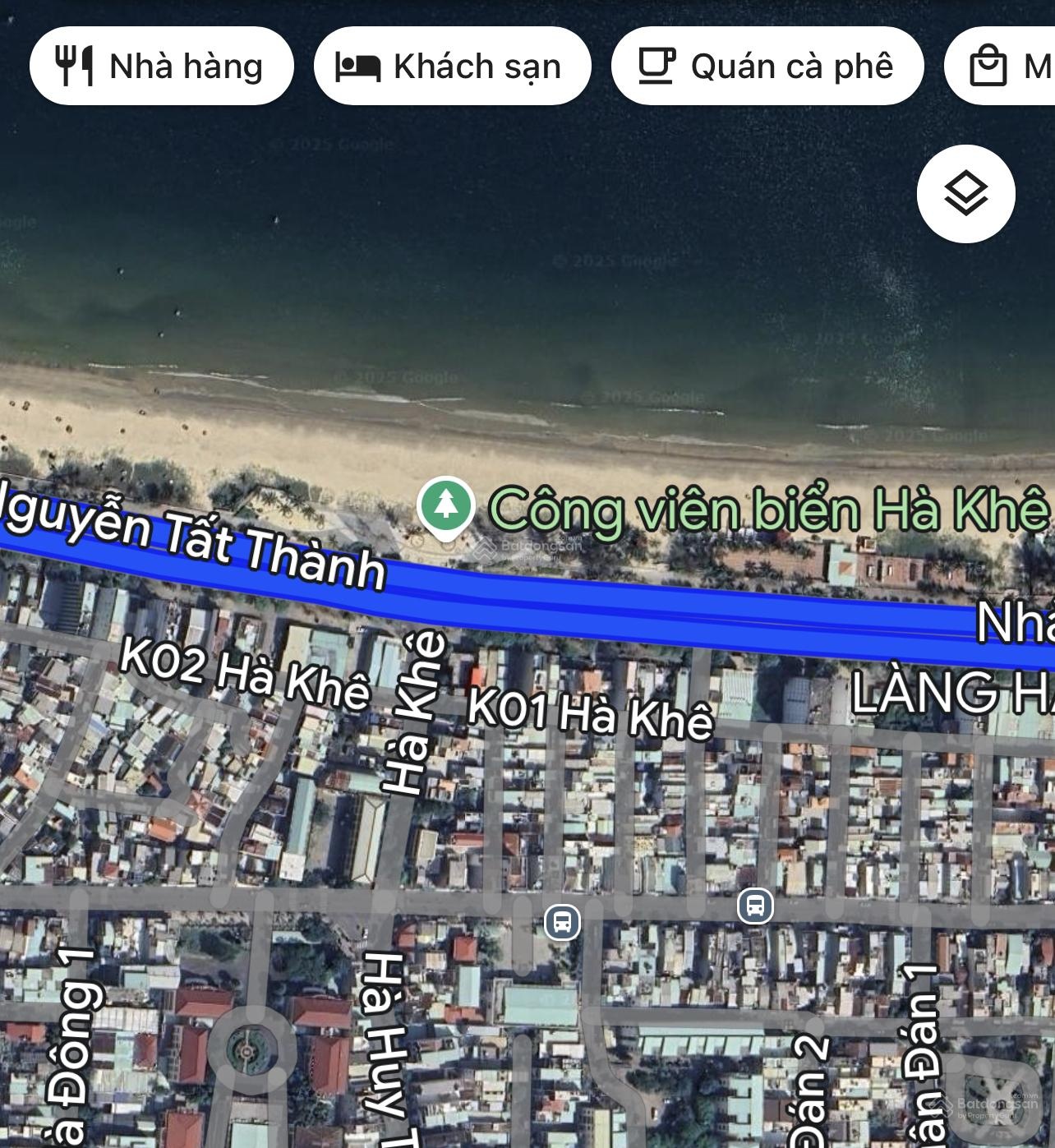1055x1148 pixels.
Task: Select the Nhà hàng restaurants chip
Action: [x=162, y=66]
